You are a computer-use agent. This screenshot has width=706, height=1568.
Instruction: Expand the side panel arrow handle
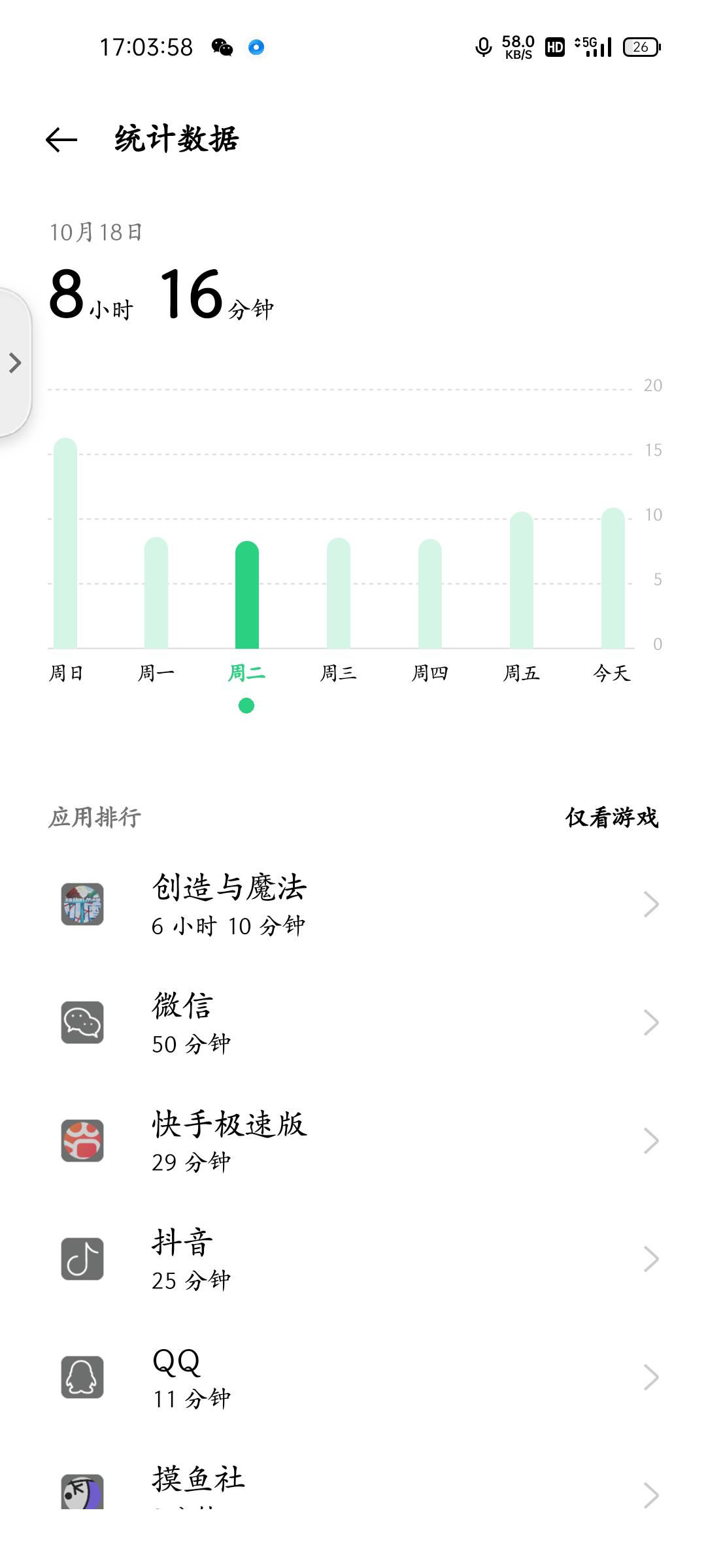[x=15, y=363]
